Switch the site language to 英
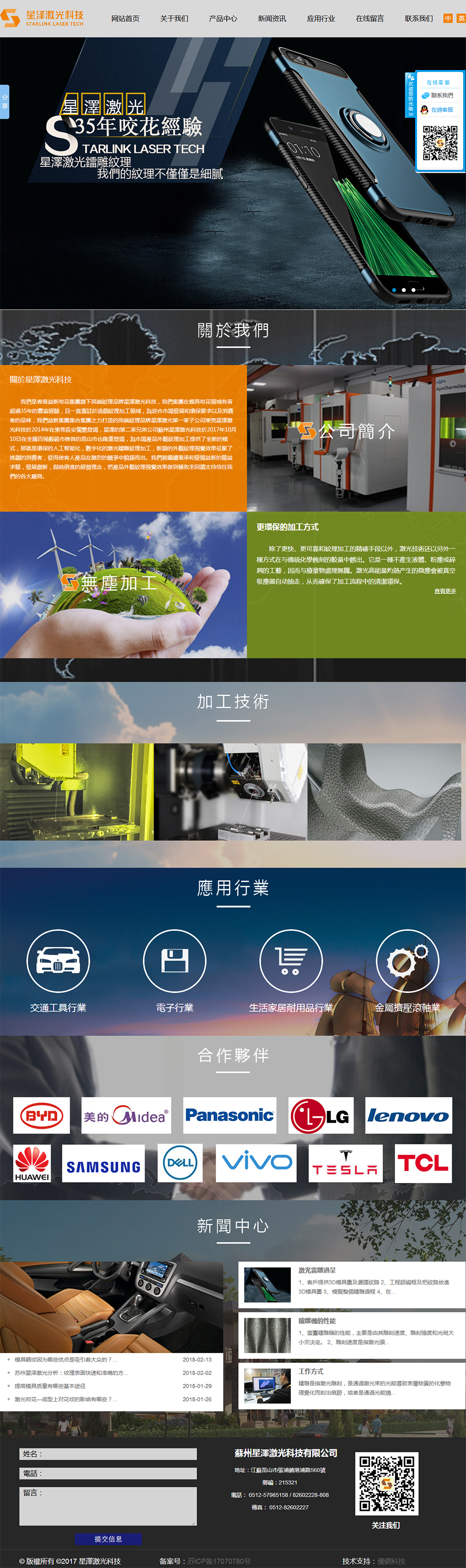The width and height of the screenshot is (466, 1568). click(460, 19)
